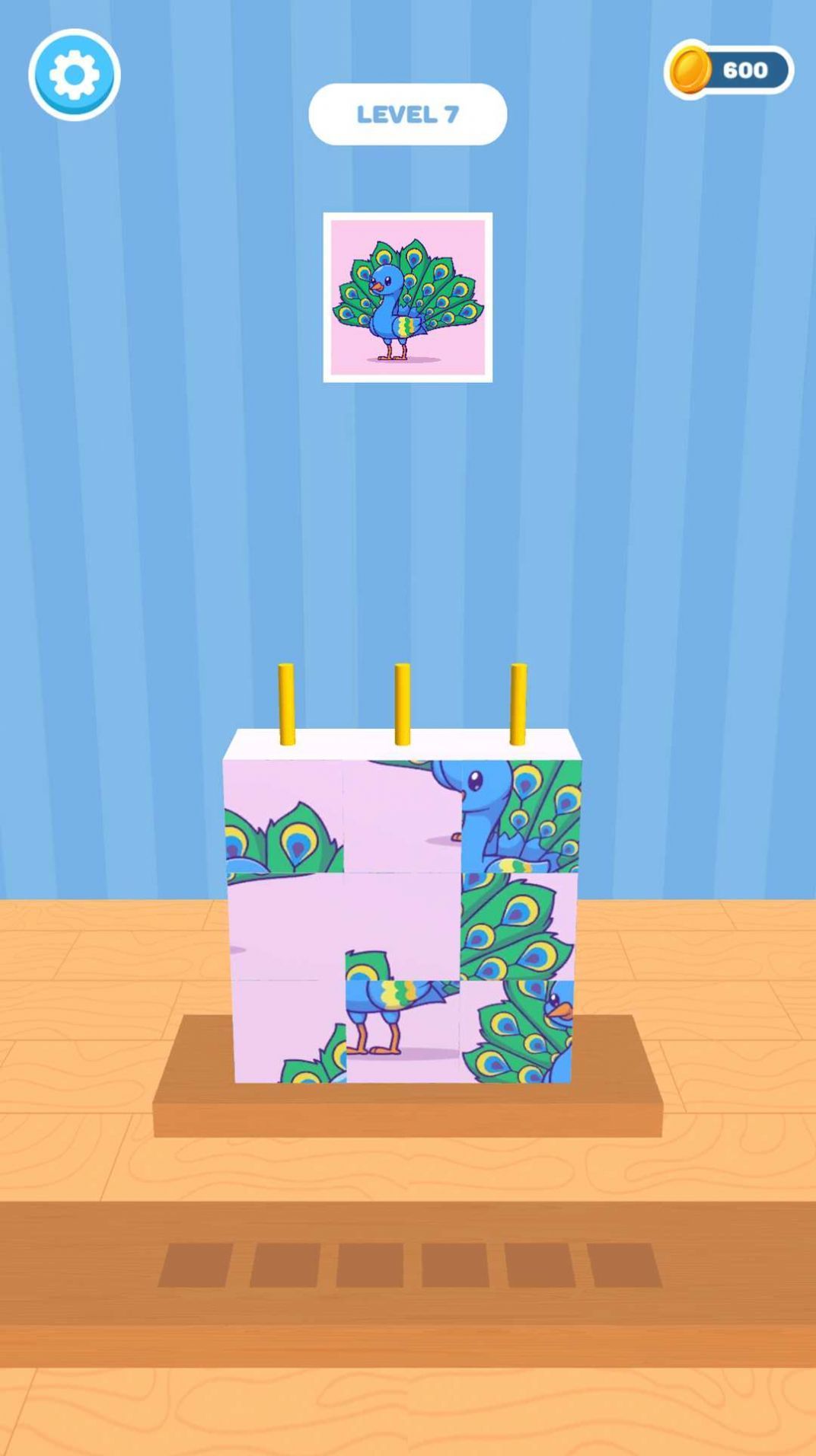This screenshot has width=816, height=1456.
Task: Tap the block showing the peacock's eye
Action: click(x=521, y=816)
